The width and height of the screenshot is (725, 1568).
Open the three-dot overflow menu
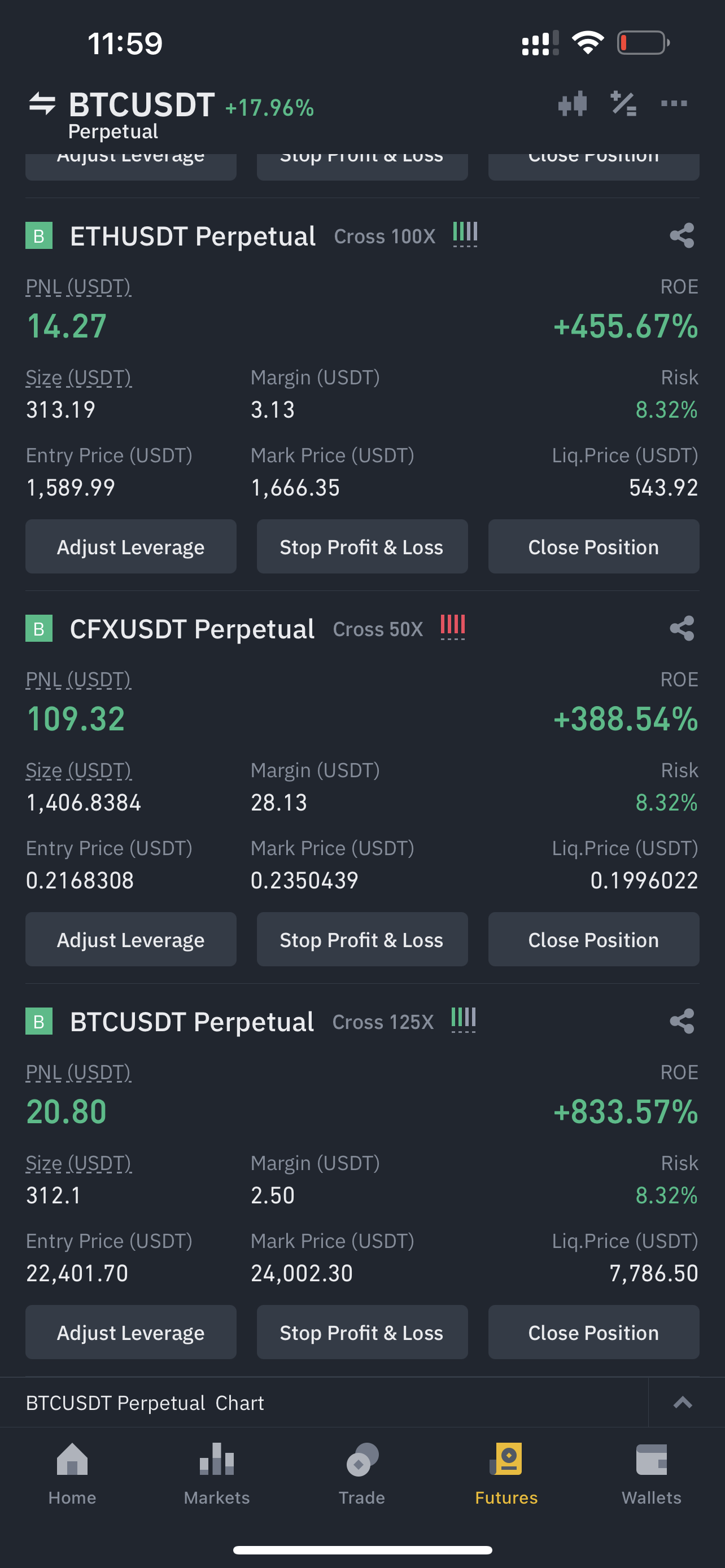pyautogui.click(x=674, y=103)
